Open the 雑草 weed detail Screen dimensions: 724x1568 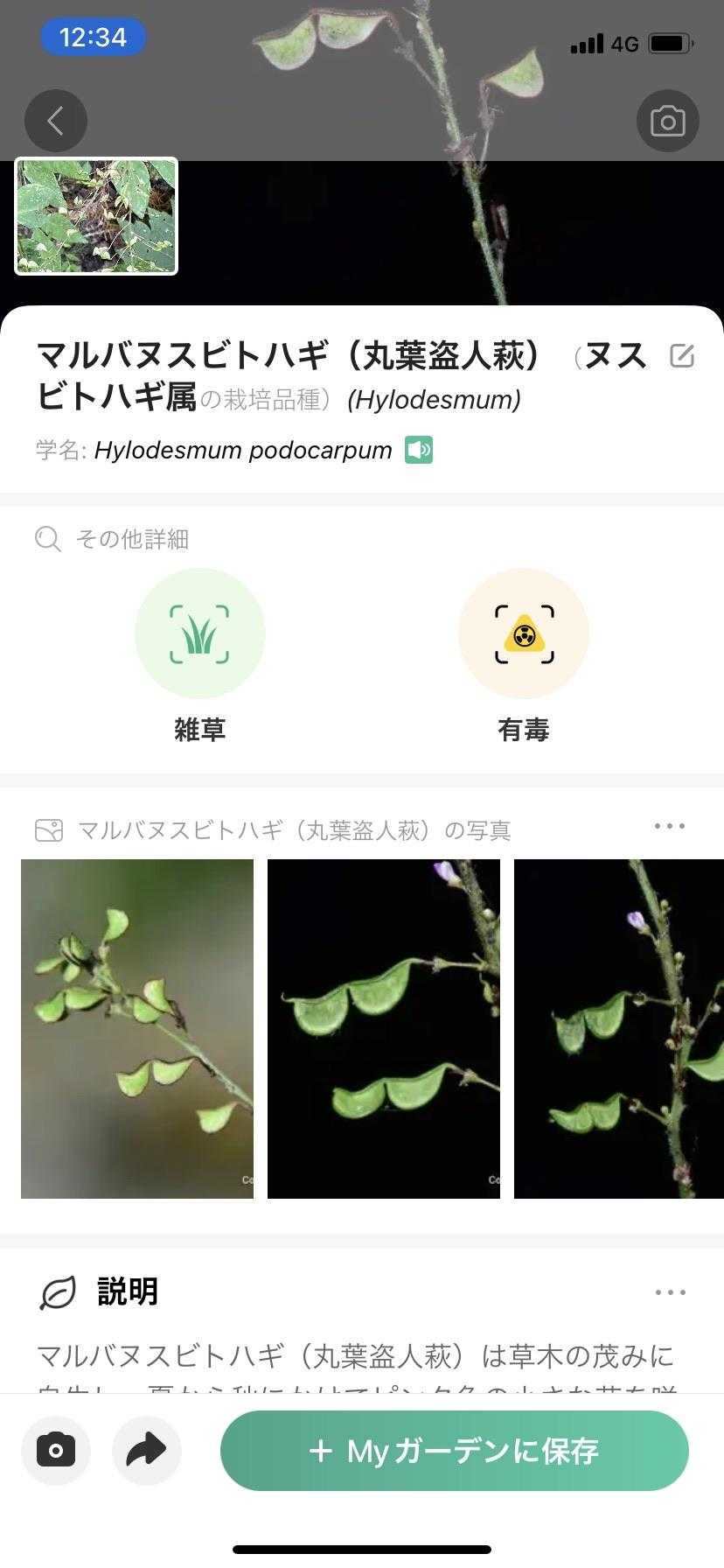[200, 633]
